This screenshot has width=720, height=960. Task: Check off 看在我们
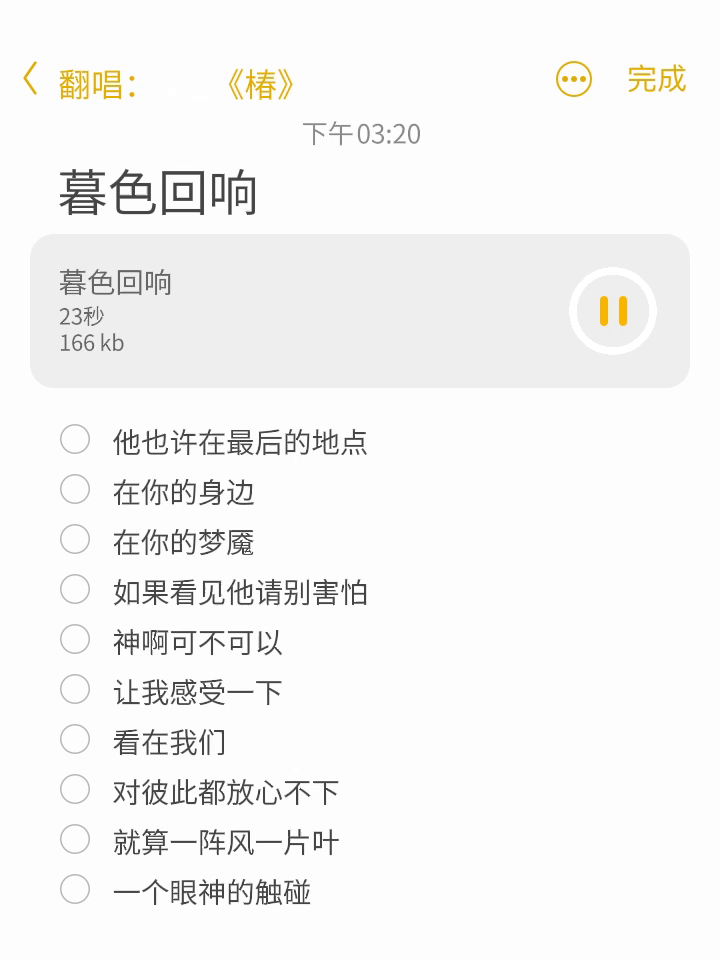75,739
